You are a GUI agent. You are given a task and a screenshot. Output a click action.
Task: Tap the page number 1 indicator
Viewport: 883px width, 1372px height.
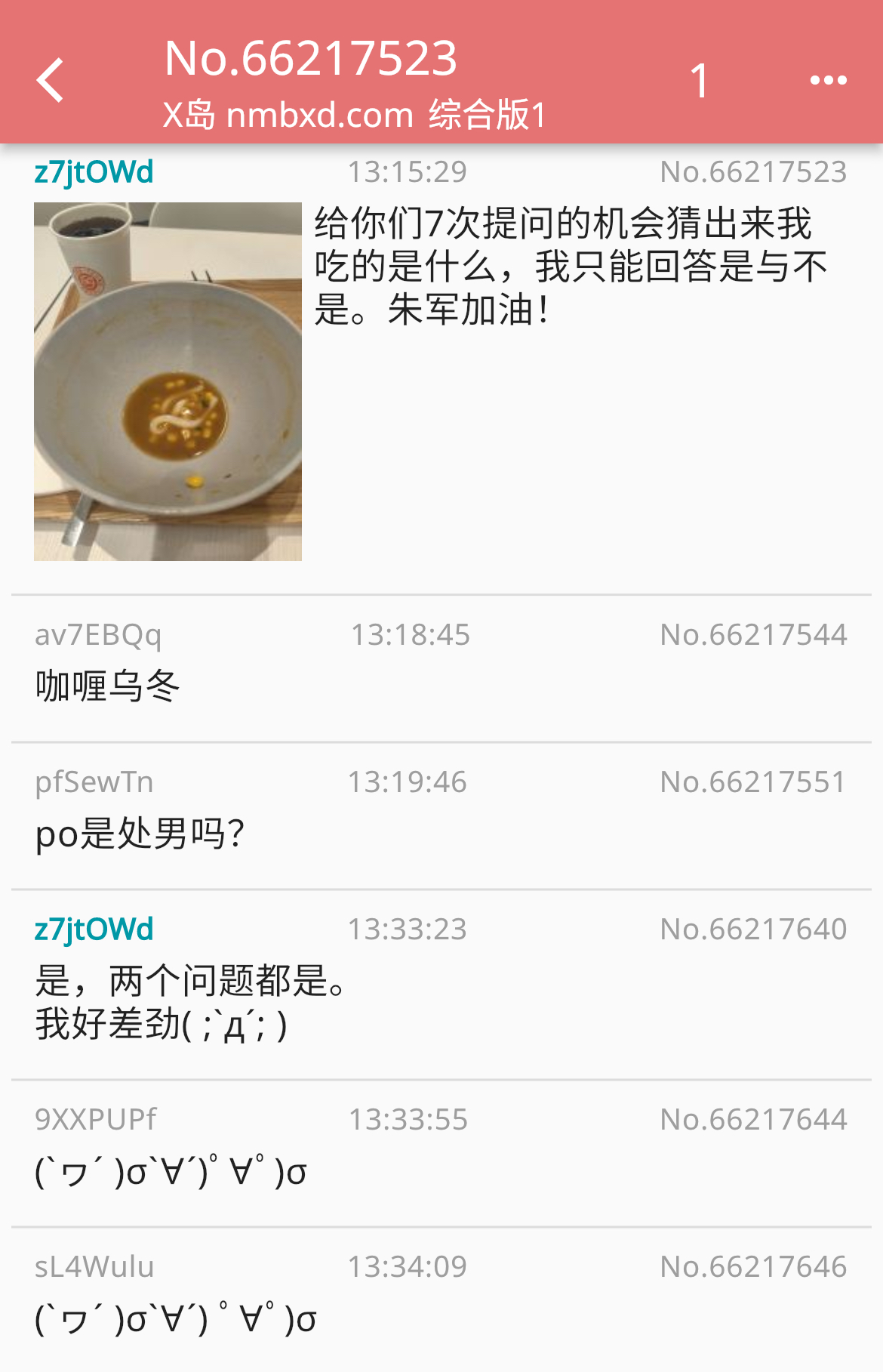[700, 80]
